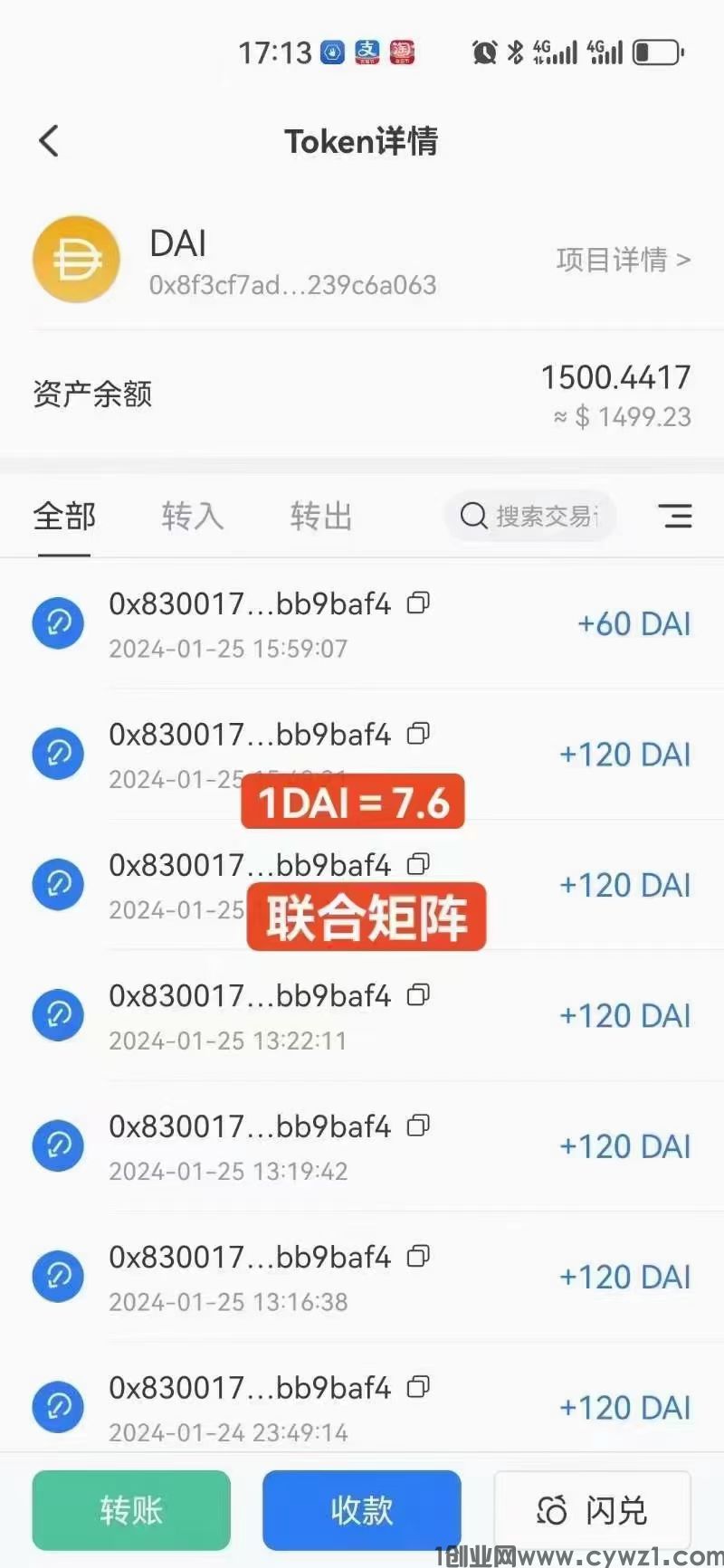Copy the transaction hash dated 2024-01-25 13:19:42

[x=417, y=1126]
